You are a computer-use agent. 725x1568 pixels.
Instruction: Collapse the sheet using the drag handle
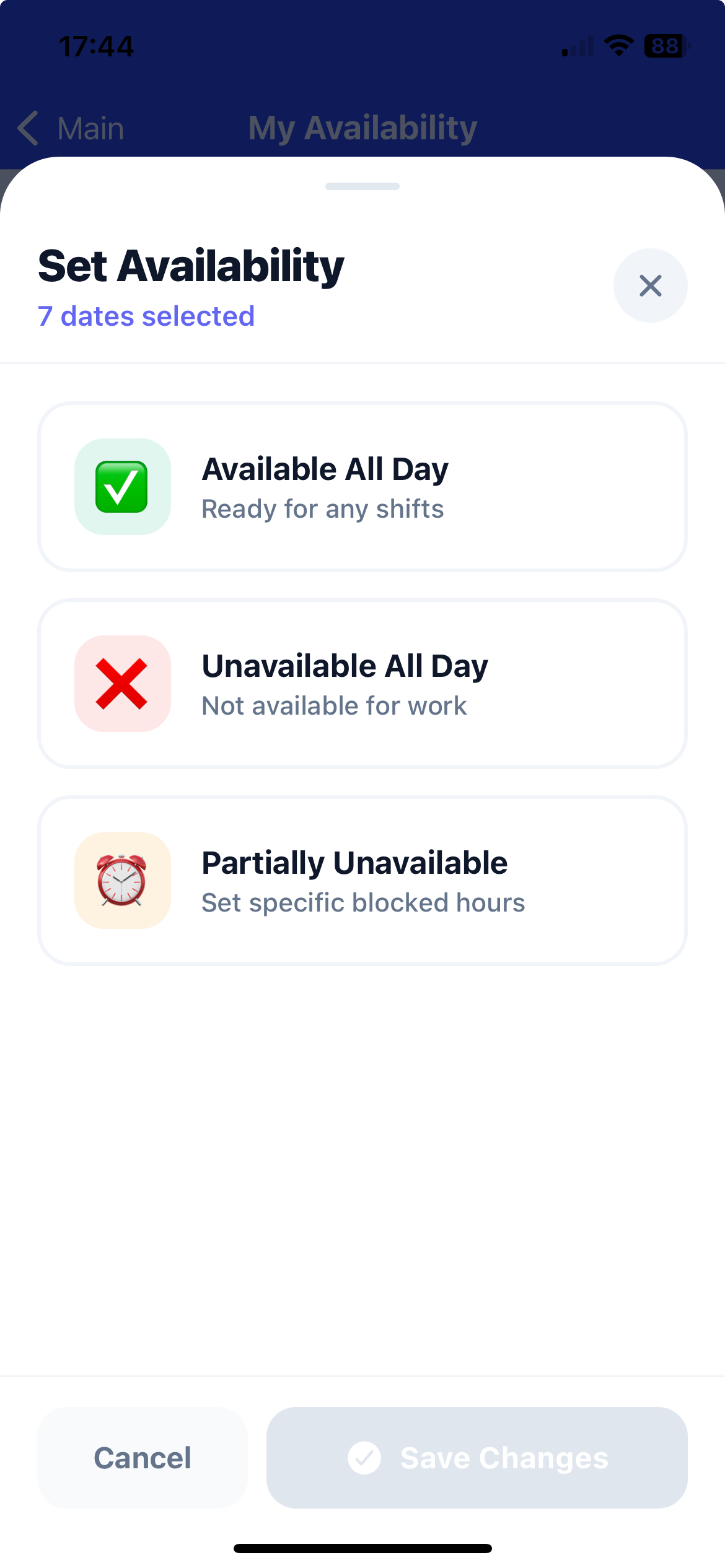pos(362,185)
